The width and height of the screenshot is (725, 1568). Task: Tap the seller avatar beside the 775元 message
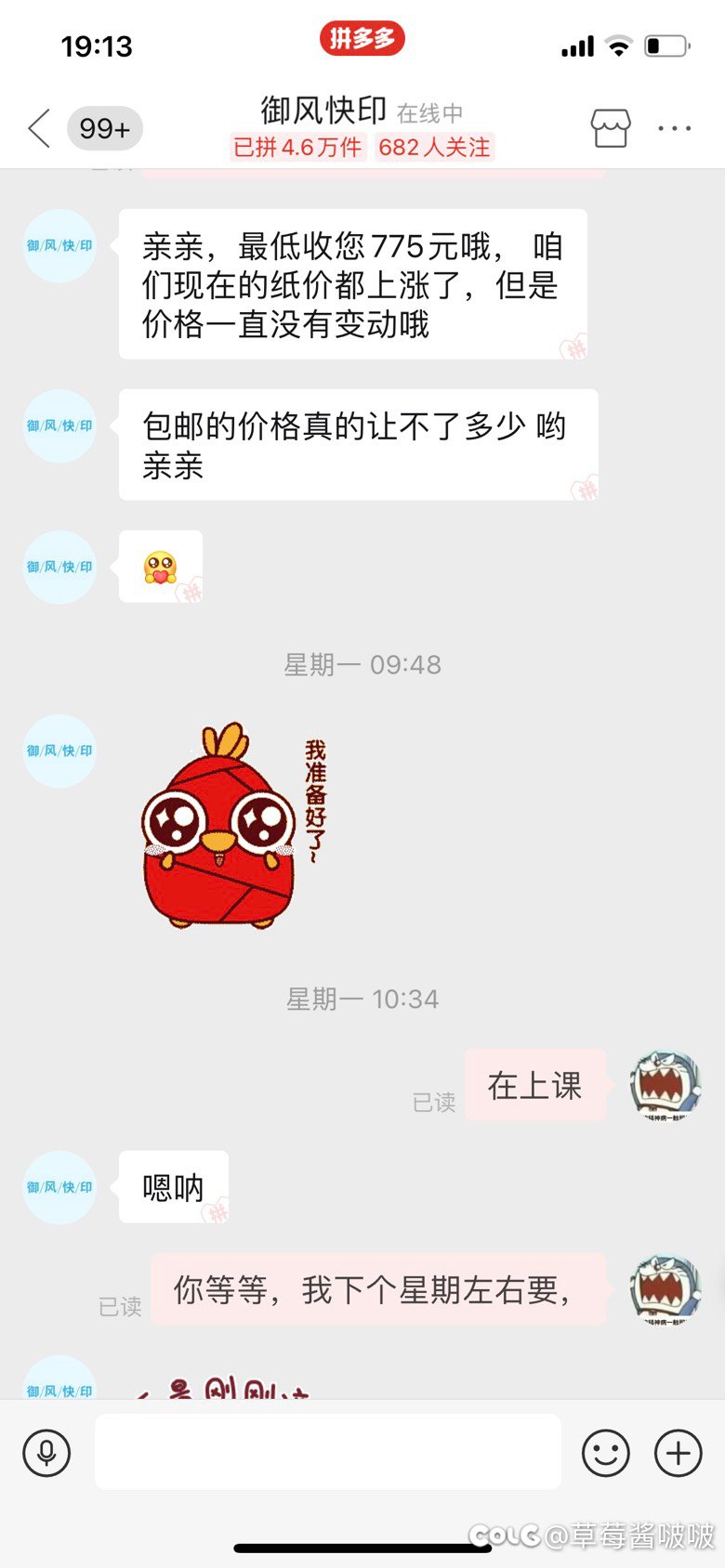coord(59,246)
